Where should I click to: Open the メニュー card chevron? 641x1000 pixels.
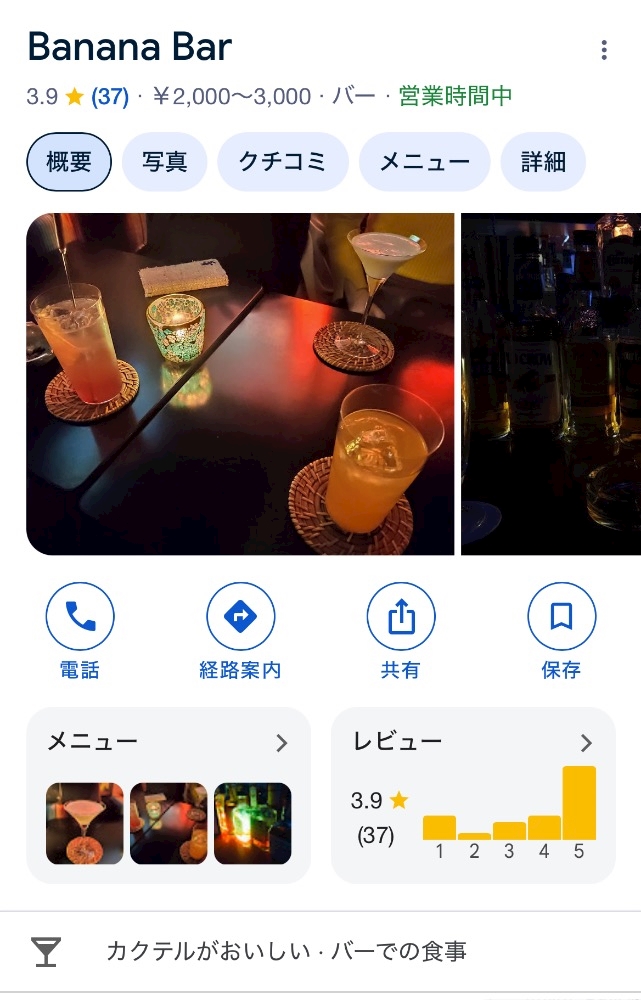pos(282,743)
